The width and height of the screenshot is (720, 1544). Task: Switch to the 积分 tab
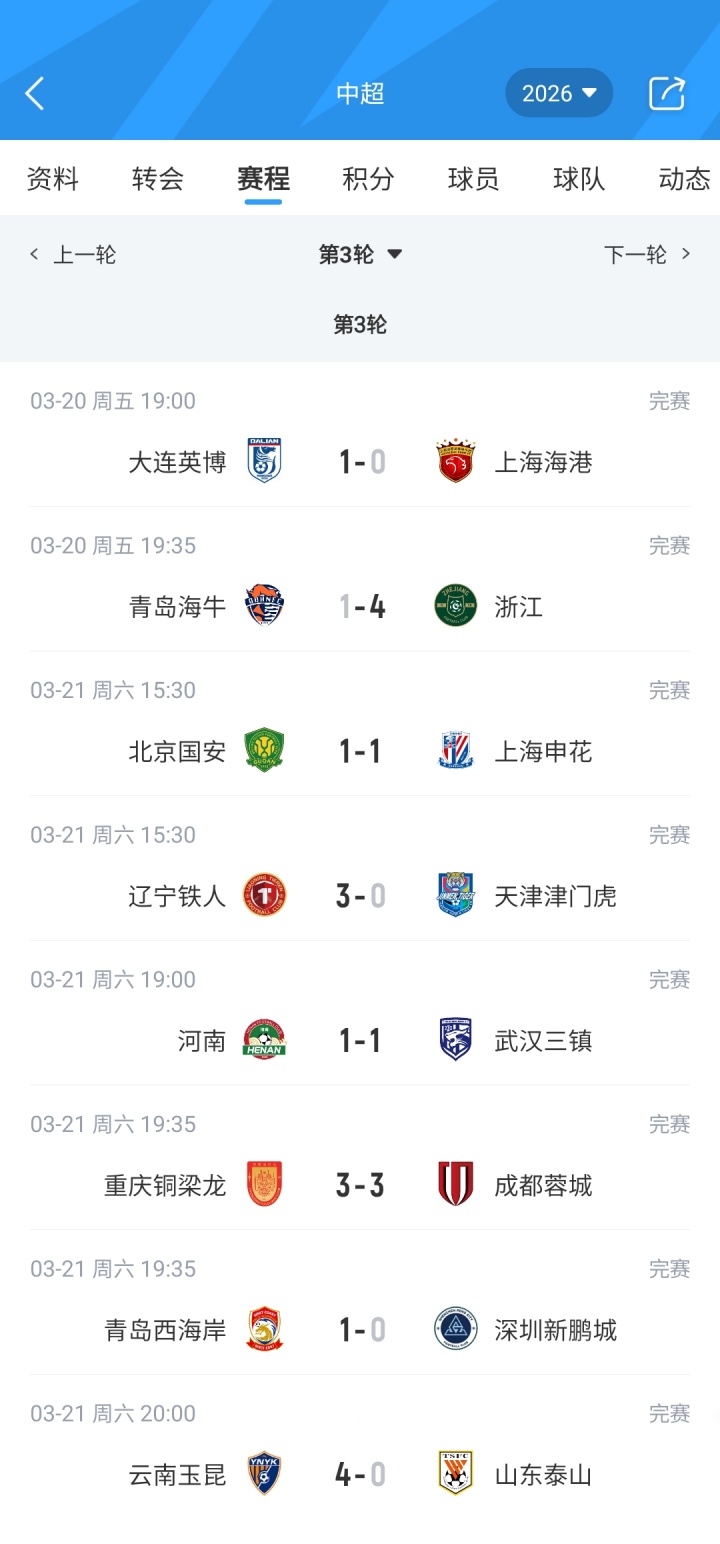(368, 180)
